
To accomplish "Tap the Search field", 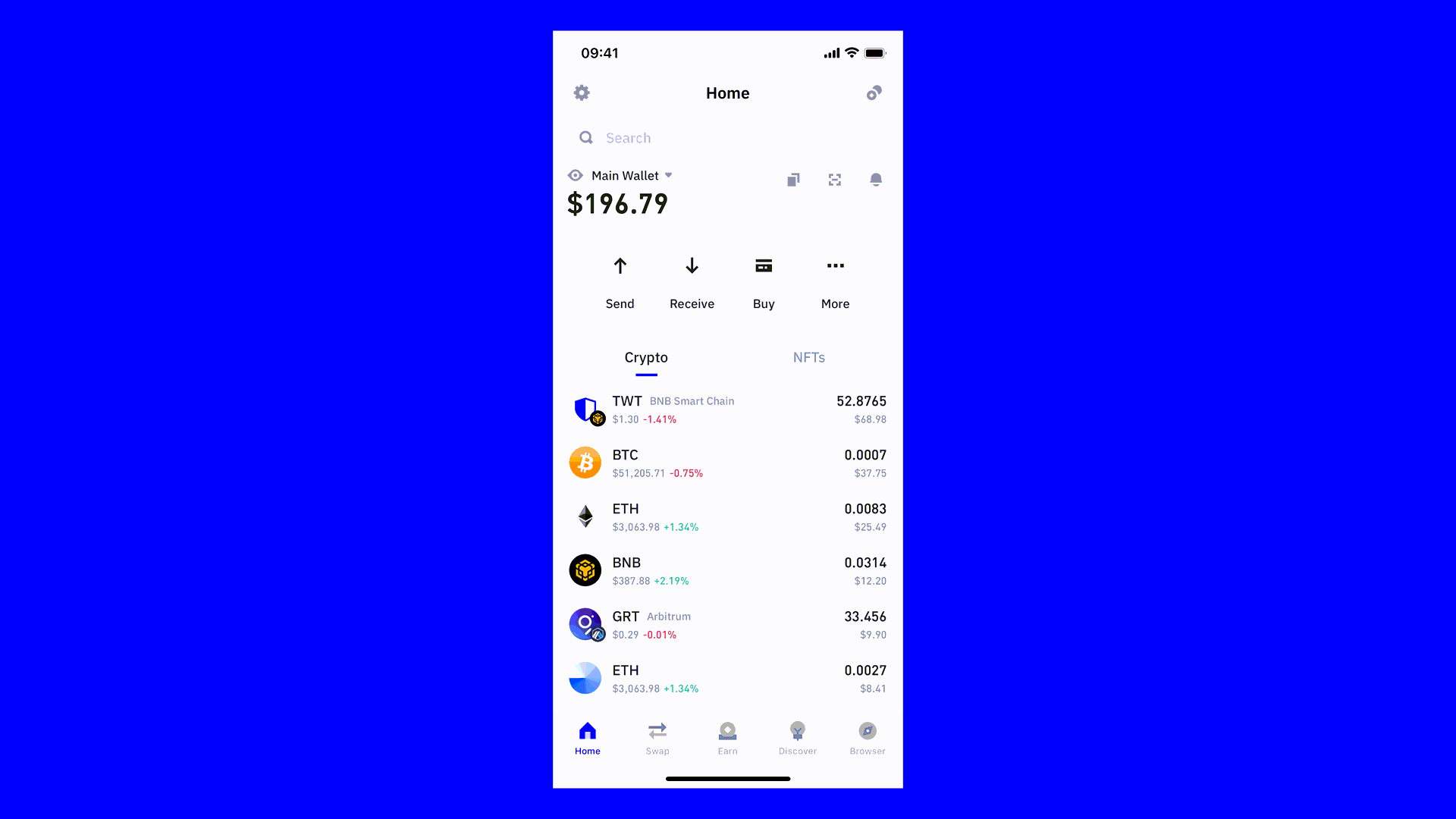I will pyautogui.click(x=726, y=138).
